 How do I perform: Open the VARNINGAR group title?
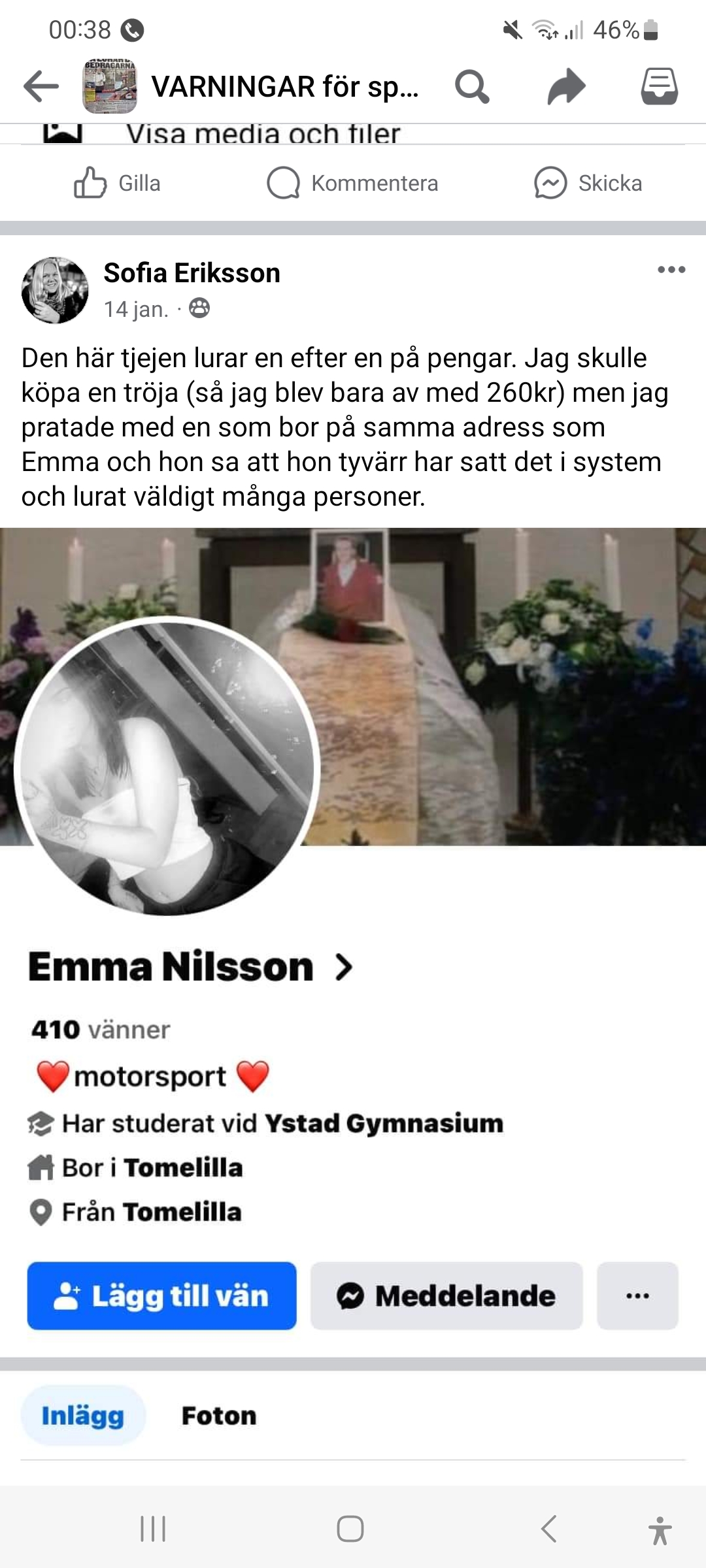(x=284, y=86)
